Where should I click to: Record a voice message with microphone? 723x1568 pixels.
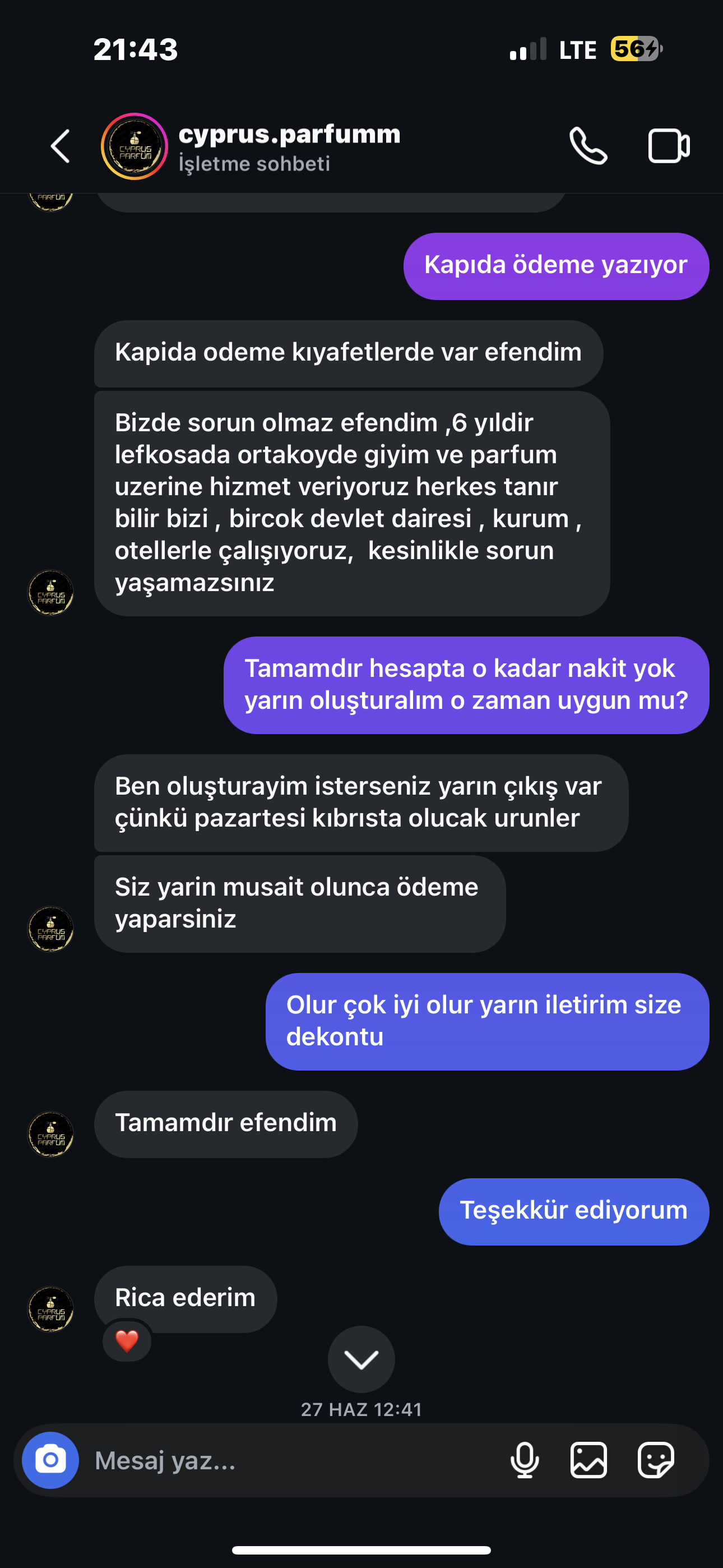524,1460
